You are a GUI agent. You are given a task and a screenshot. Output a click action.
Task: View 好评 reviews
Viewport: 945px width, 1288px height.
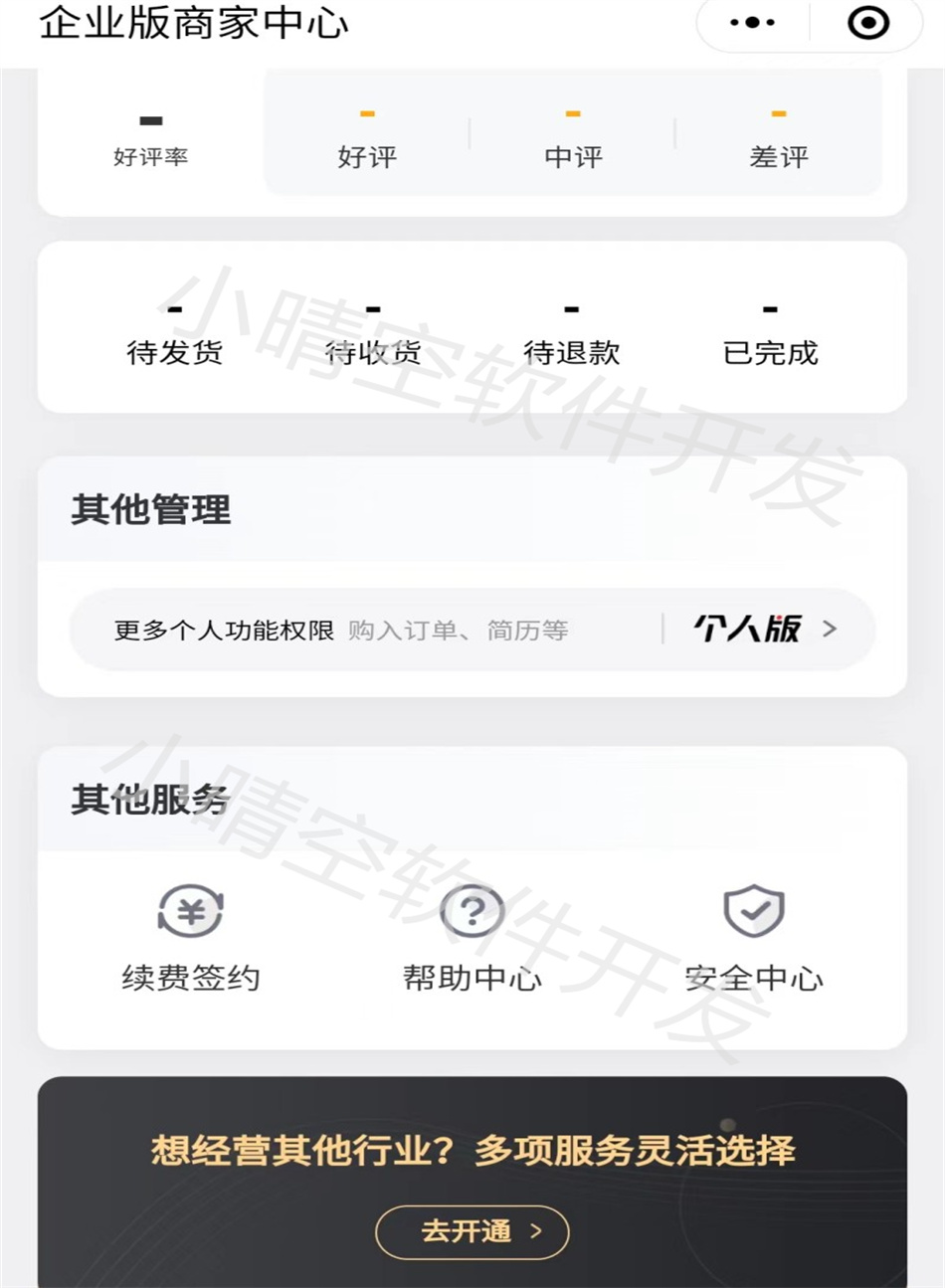(x=367, y=140)
